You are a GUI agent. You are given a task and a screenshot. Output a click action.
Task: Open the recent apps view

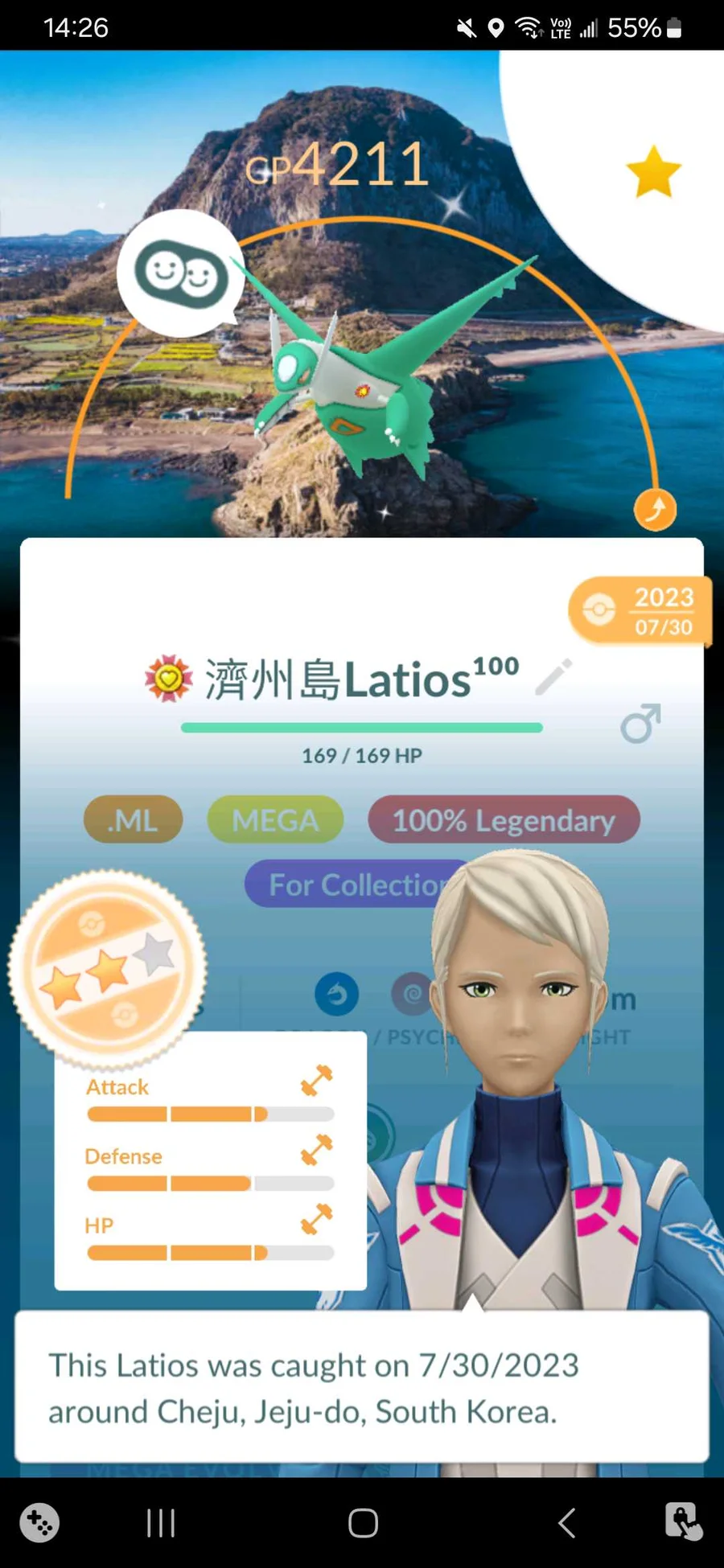(x=161, y=1522)
